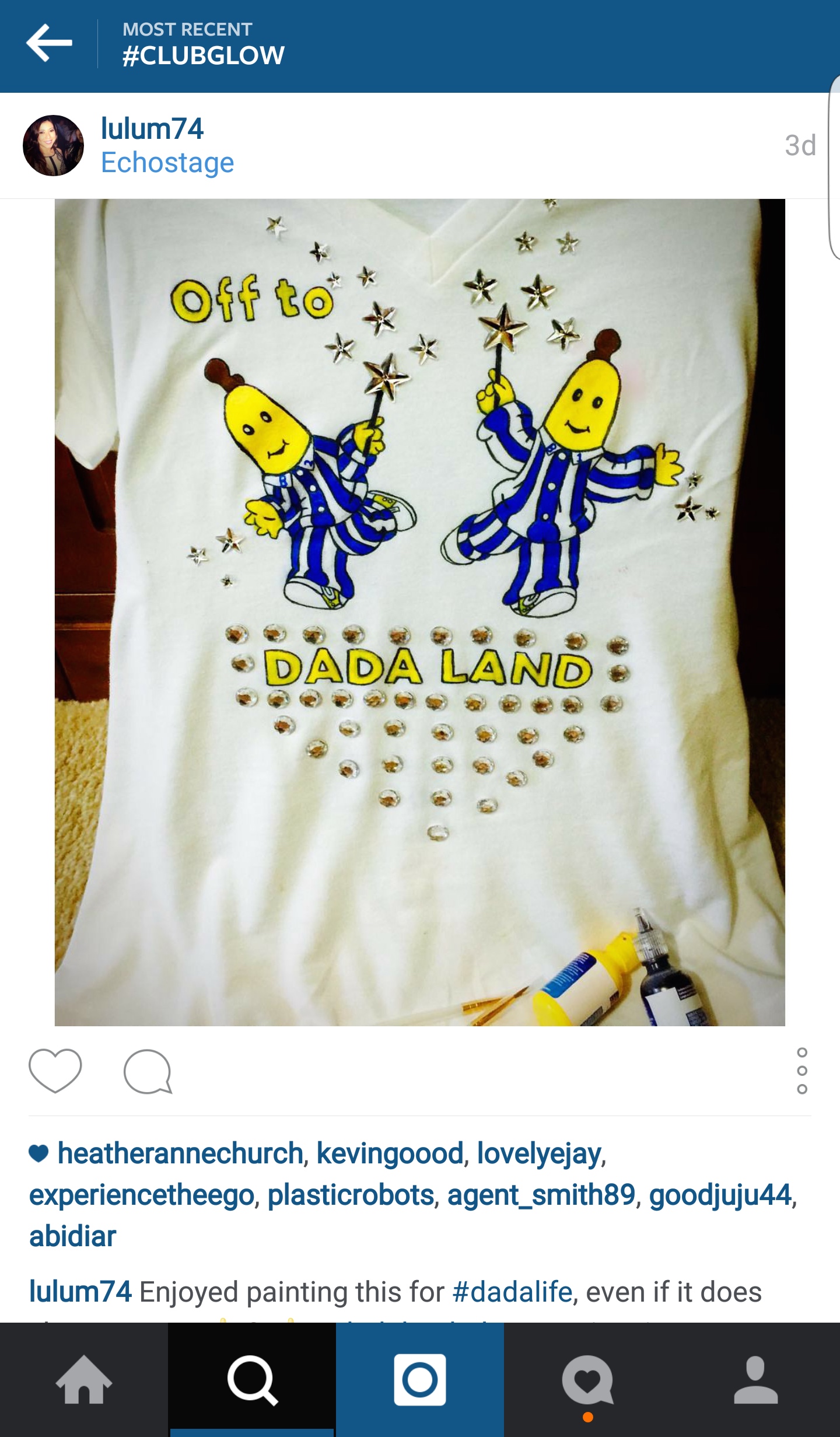
Task: View lovelyejay's profile
Action: pyautogui.click(x=539, y=1153)
